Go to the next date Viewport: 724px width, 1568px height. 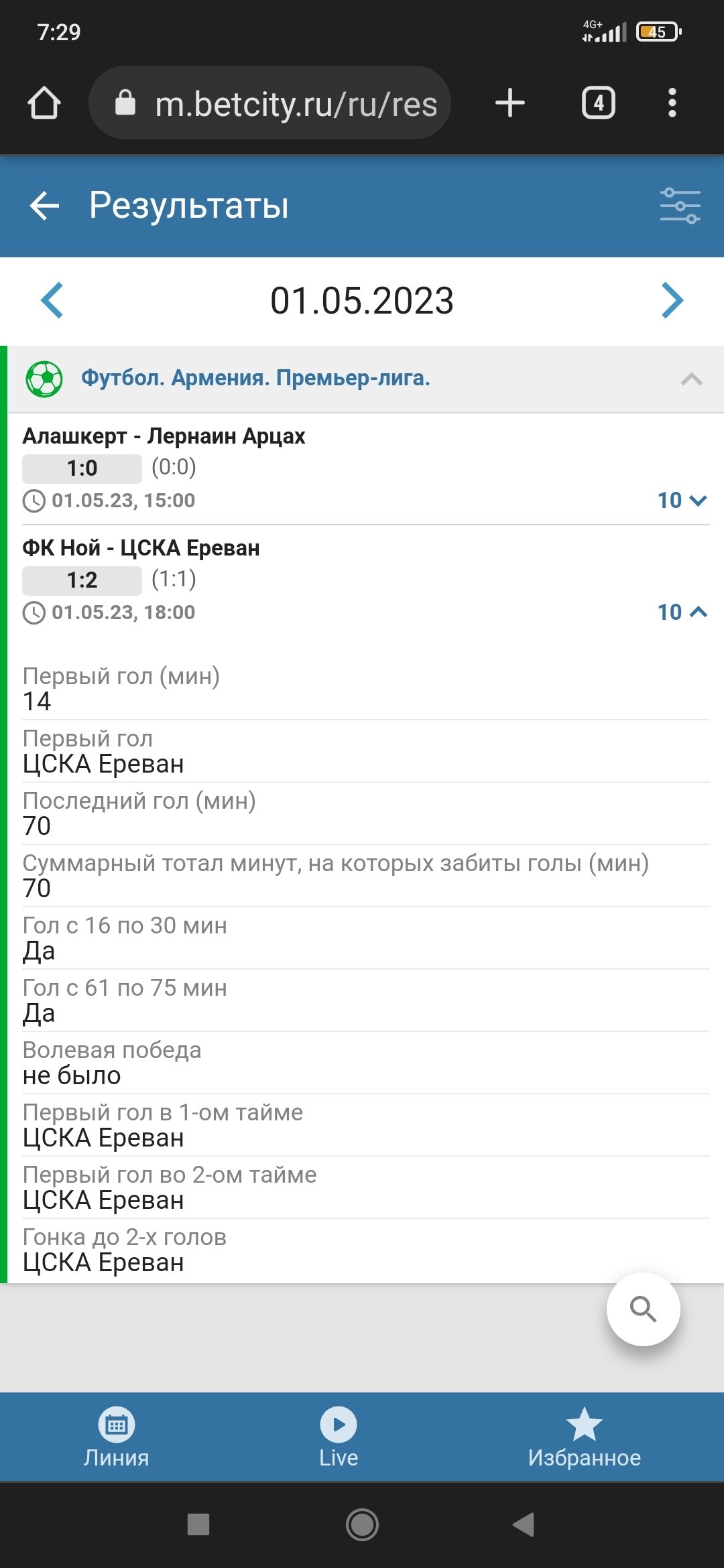672,300
